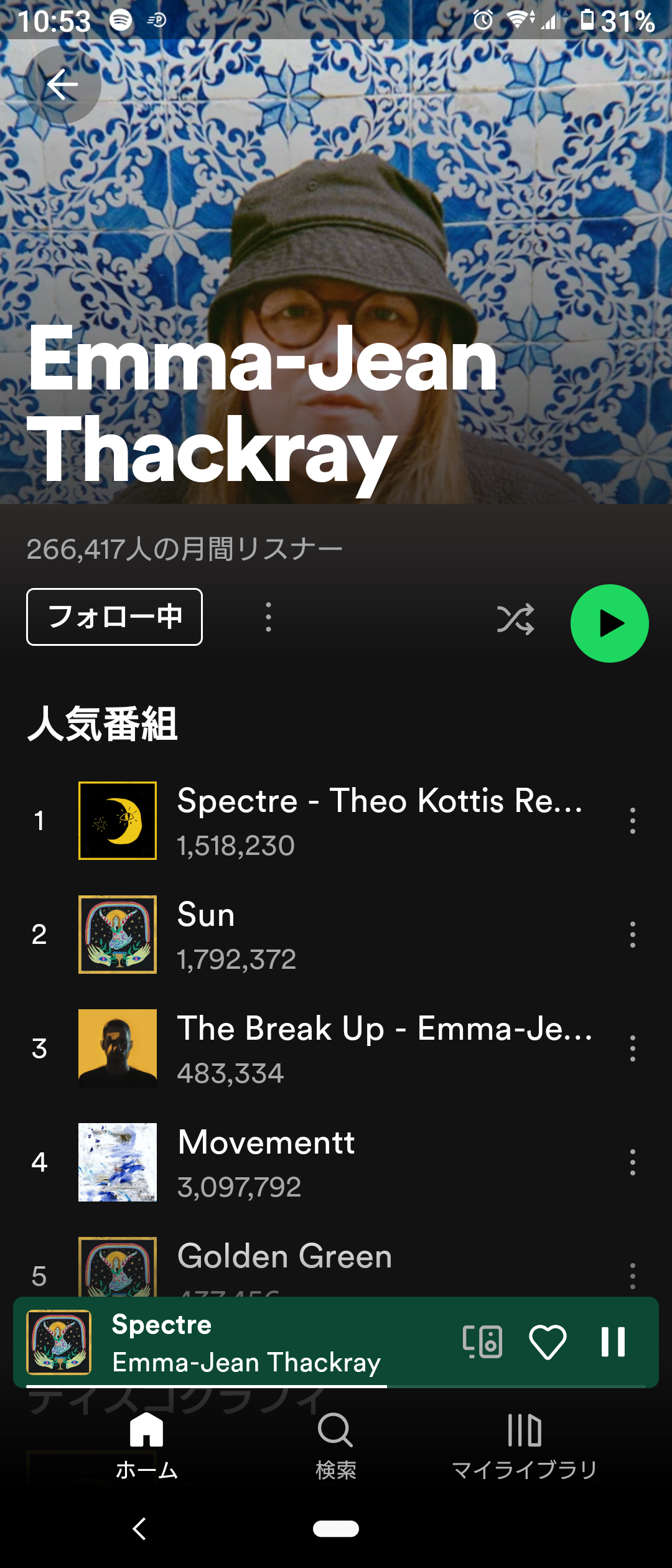
Task: Open options for Movementt
Action: pos(632,1162)
